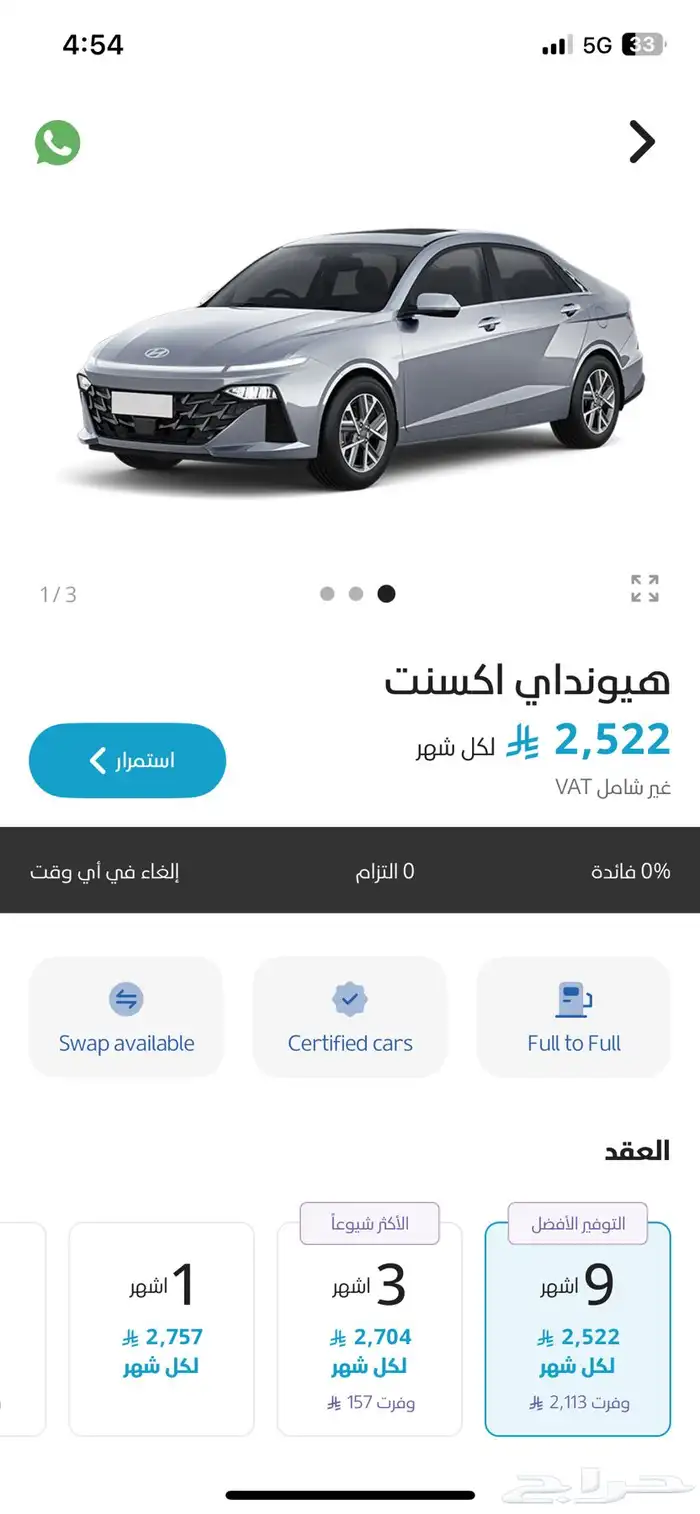700x1514 pixels.
Task: Select the 9 months contract plan
Action: click(x=577, y=1329)
